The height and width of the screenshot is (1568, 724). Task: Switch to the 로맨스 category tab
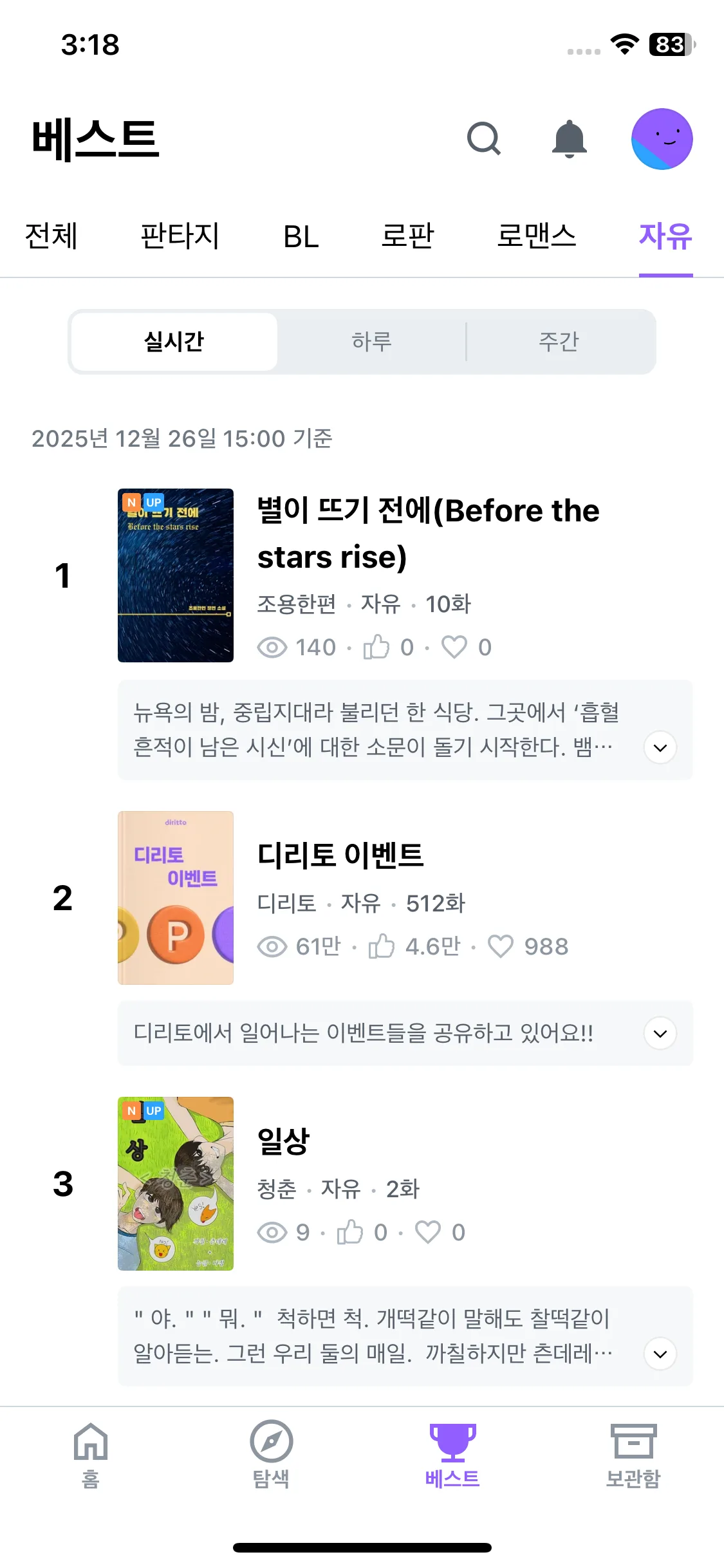click(x=537, y=236)
